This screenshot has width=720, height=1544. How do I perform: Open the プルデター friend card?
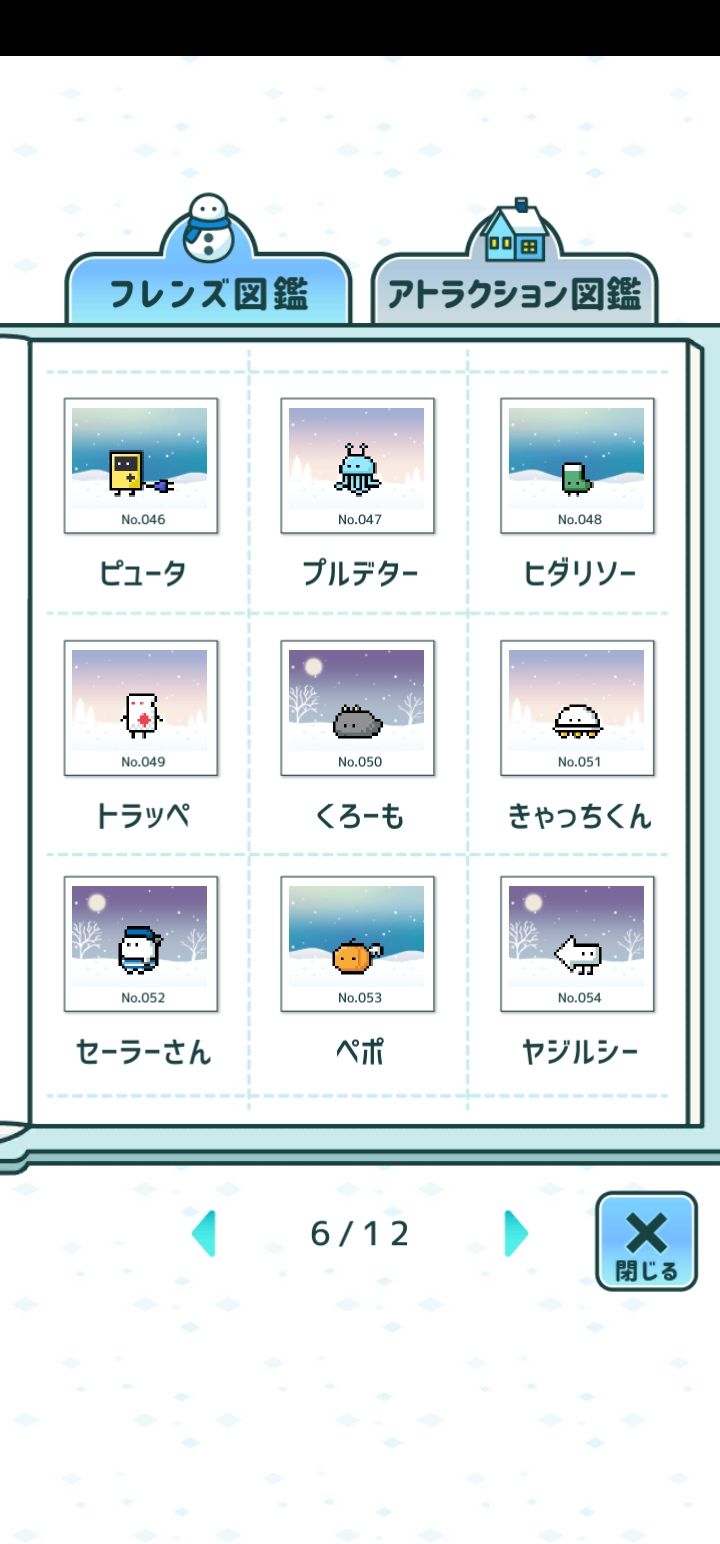click(358, 466)
